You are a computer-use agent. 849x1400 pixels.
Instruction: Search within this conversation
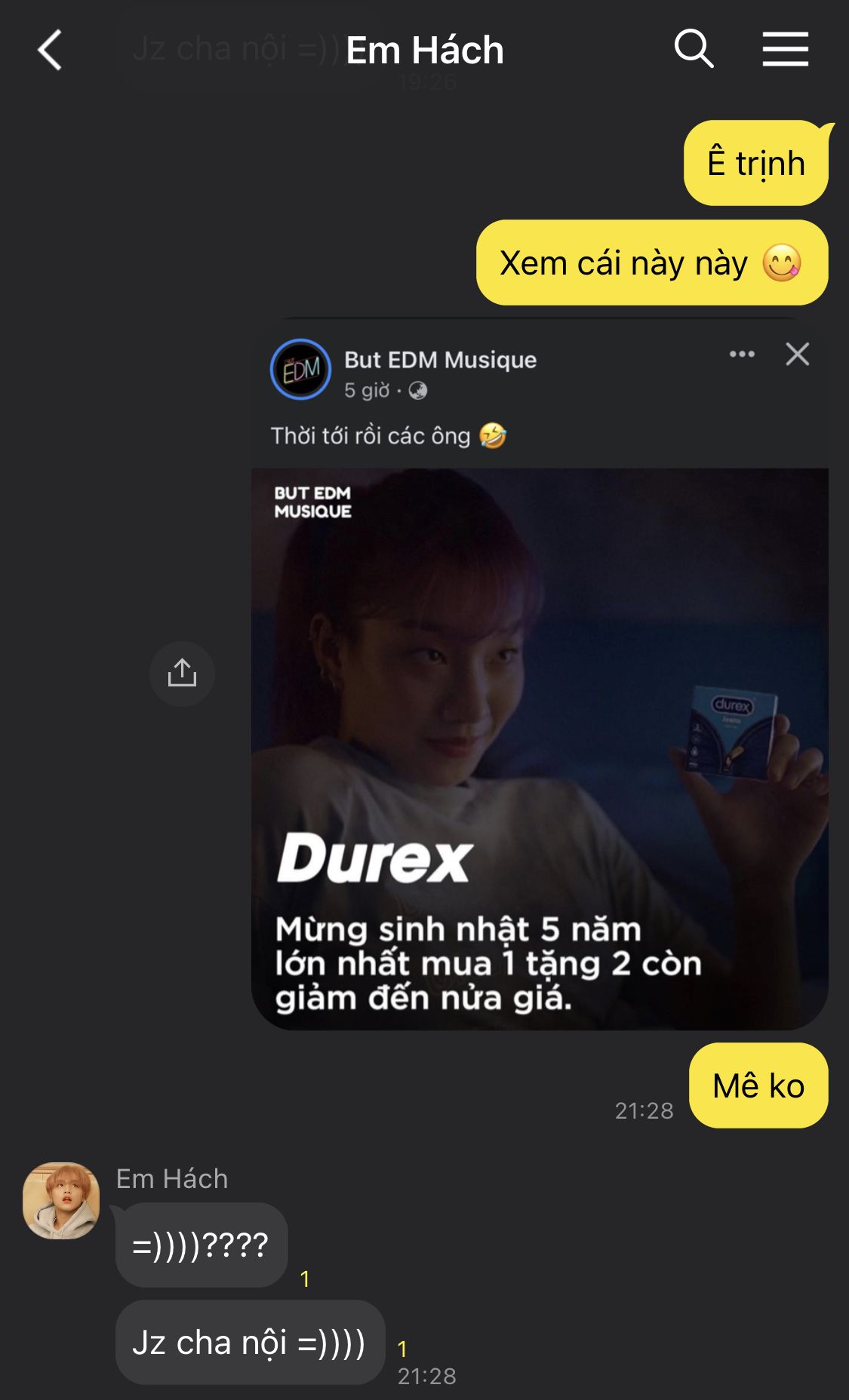tap(694, 50)
